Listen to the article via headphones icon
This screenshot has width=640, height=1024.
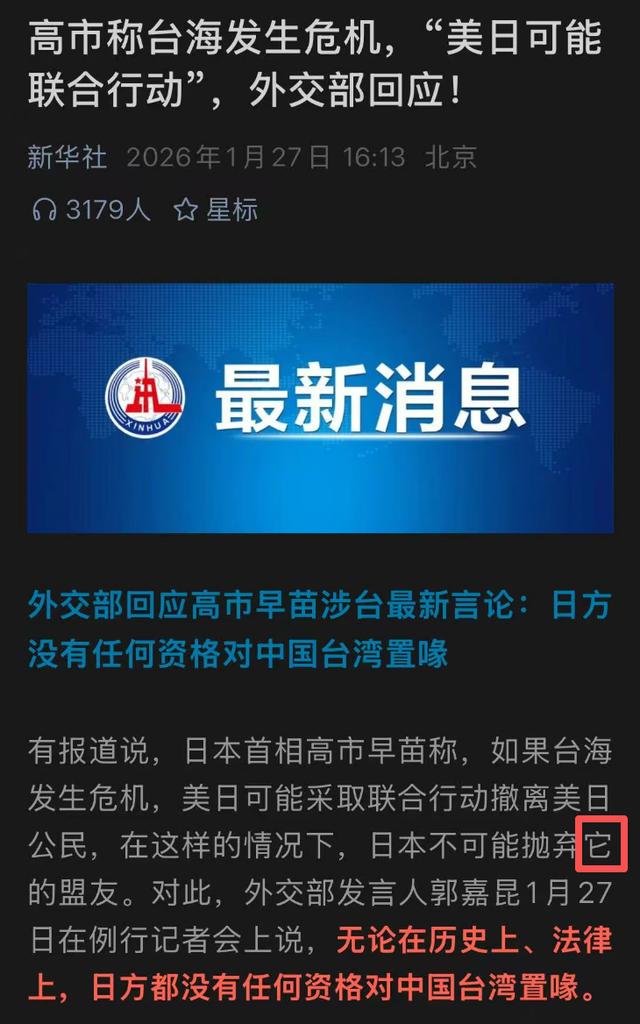[x=44, y=209]
